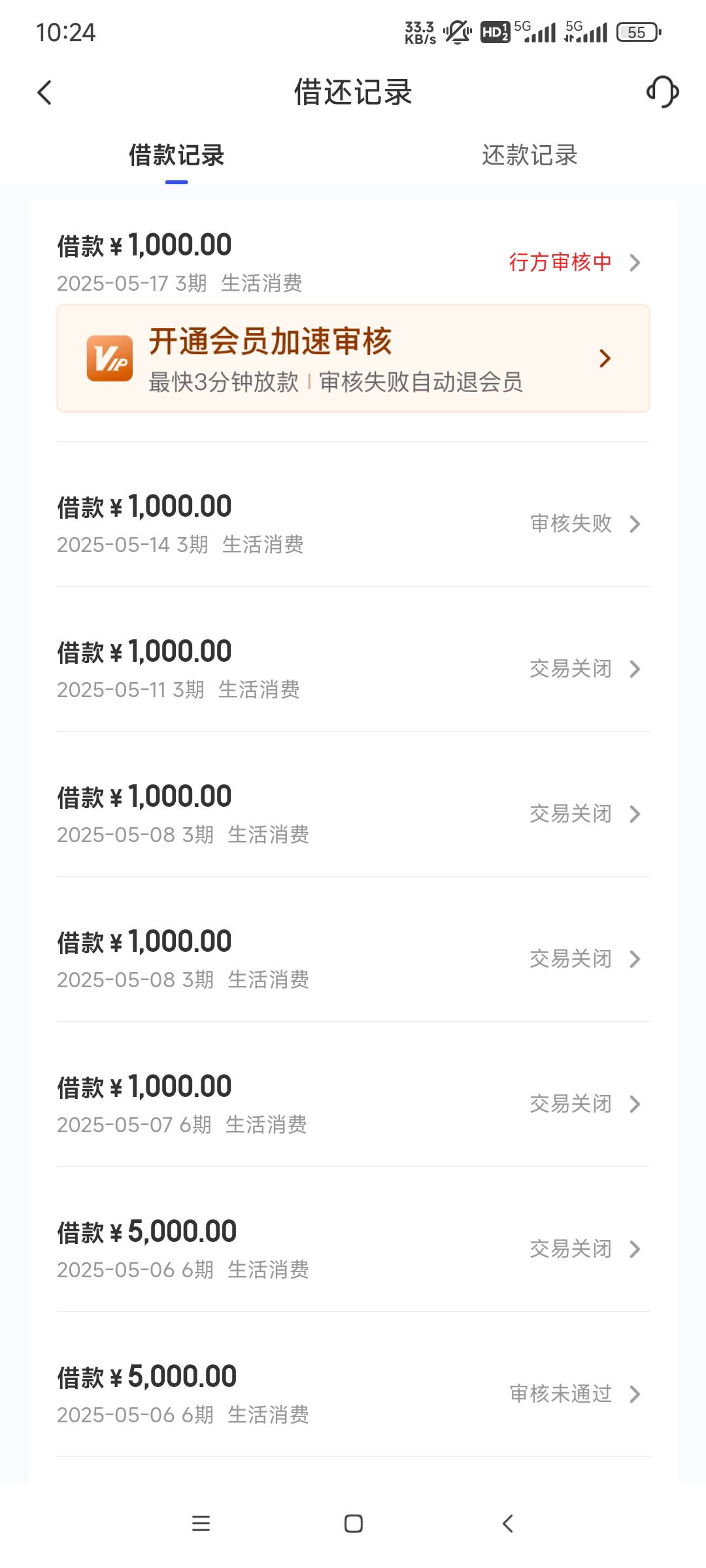Open the ¥5,000 loan marked 交易关闭
The height and width of the screenshot is (1568, 706).
coord(353,1249)
